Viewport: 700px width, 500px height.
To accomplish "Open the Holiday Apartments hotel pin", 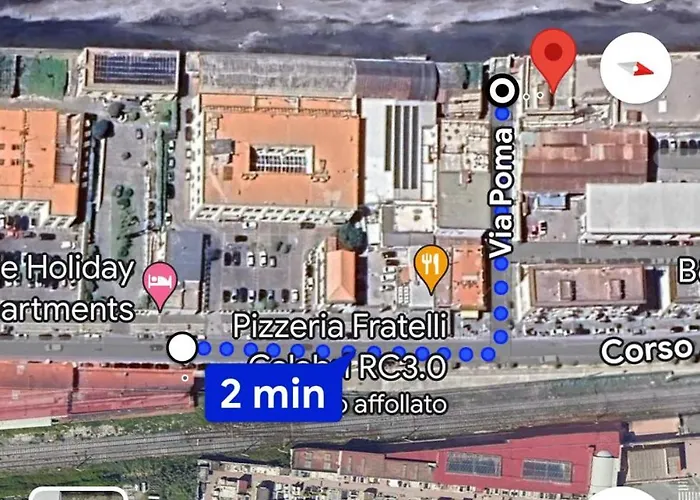I will [160, 283].
